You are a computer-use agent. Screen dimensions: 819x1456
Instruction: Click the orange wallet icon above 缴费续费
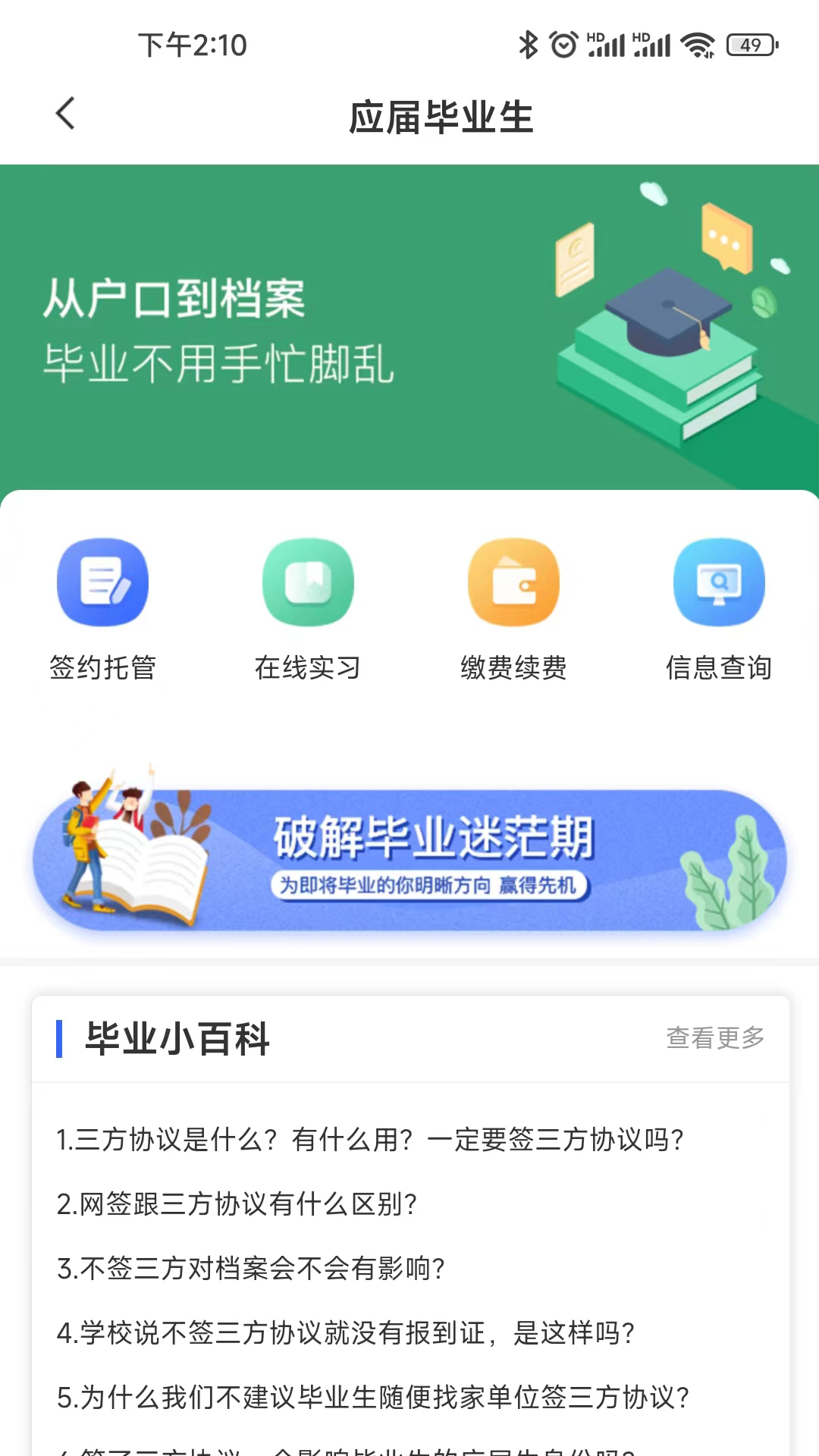pos(513,582)
